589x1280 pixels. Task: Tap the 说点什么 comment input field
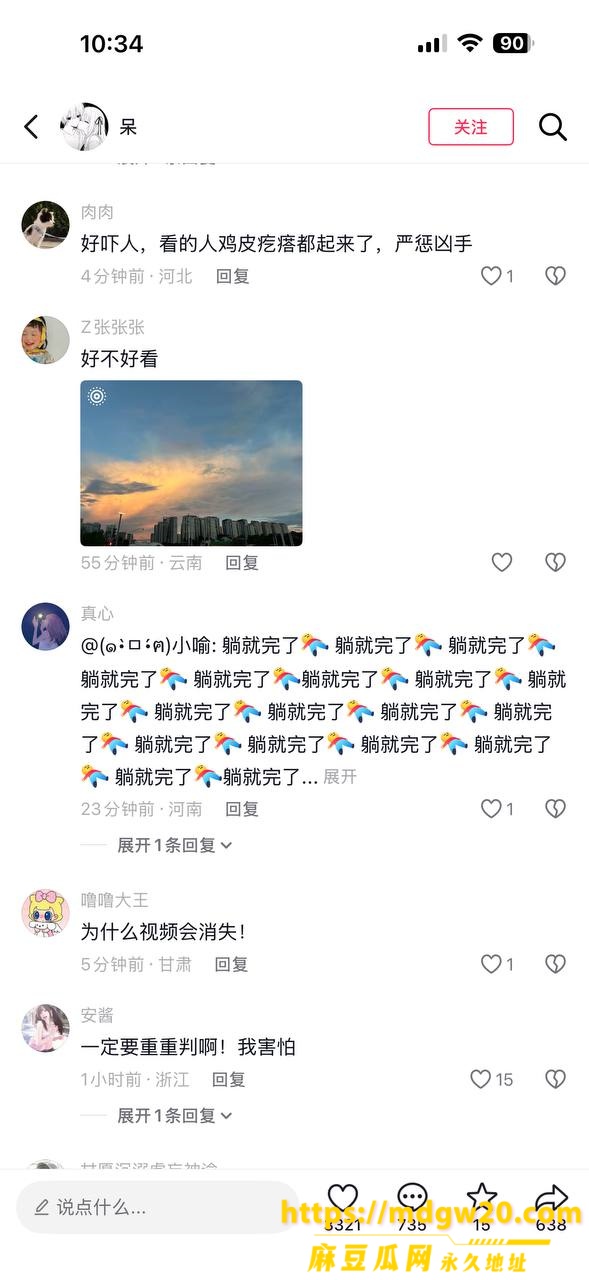click(x=157, y=1207)
